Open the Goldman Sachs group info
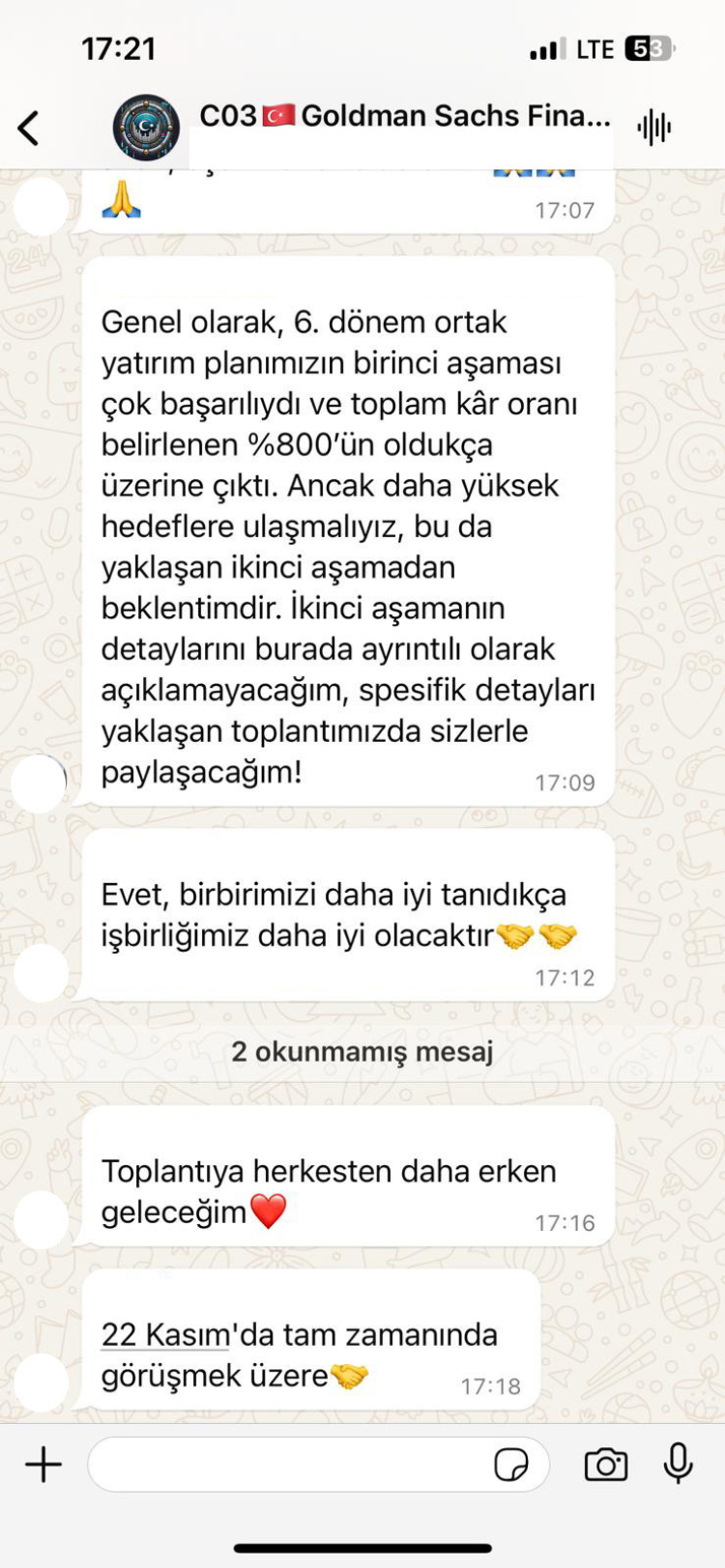 point(404,117)
